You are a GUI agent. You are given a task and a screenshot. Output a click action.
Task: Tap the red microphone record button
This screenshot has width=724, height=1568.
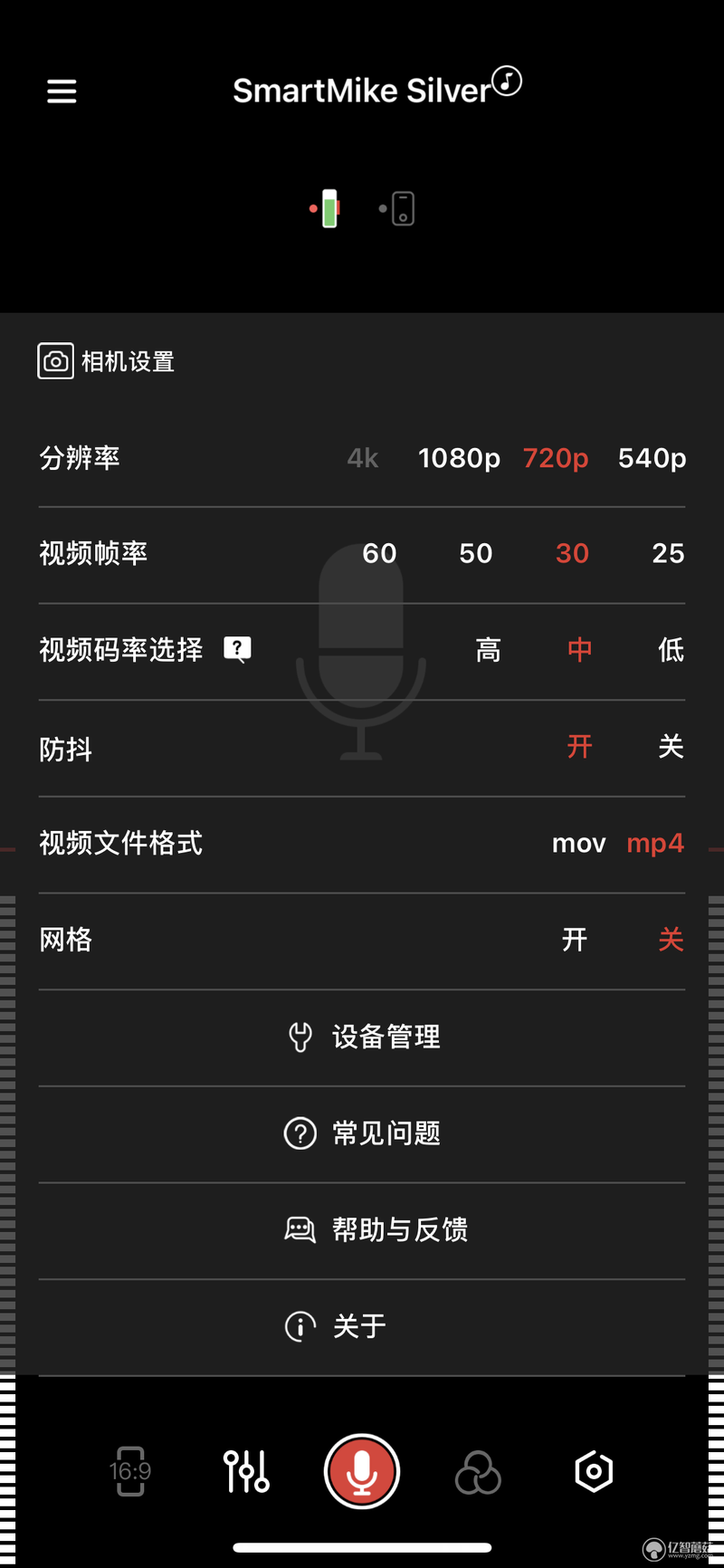[362, 1471]
